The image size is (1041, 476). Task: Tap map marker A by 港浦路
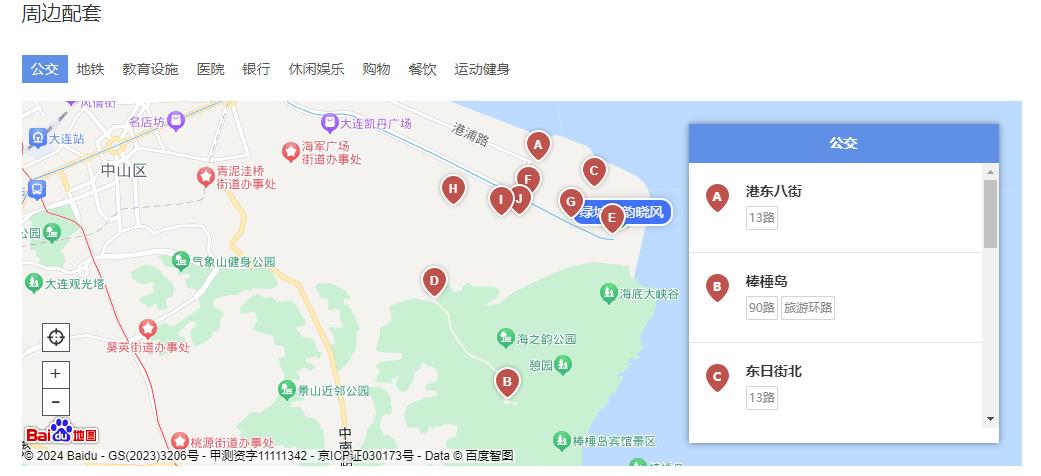coord(538,145)
